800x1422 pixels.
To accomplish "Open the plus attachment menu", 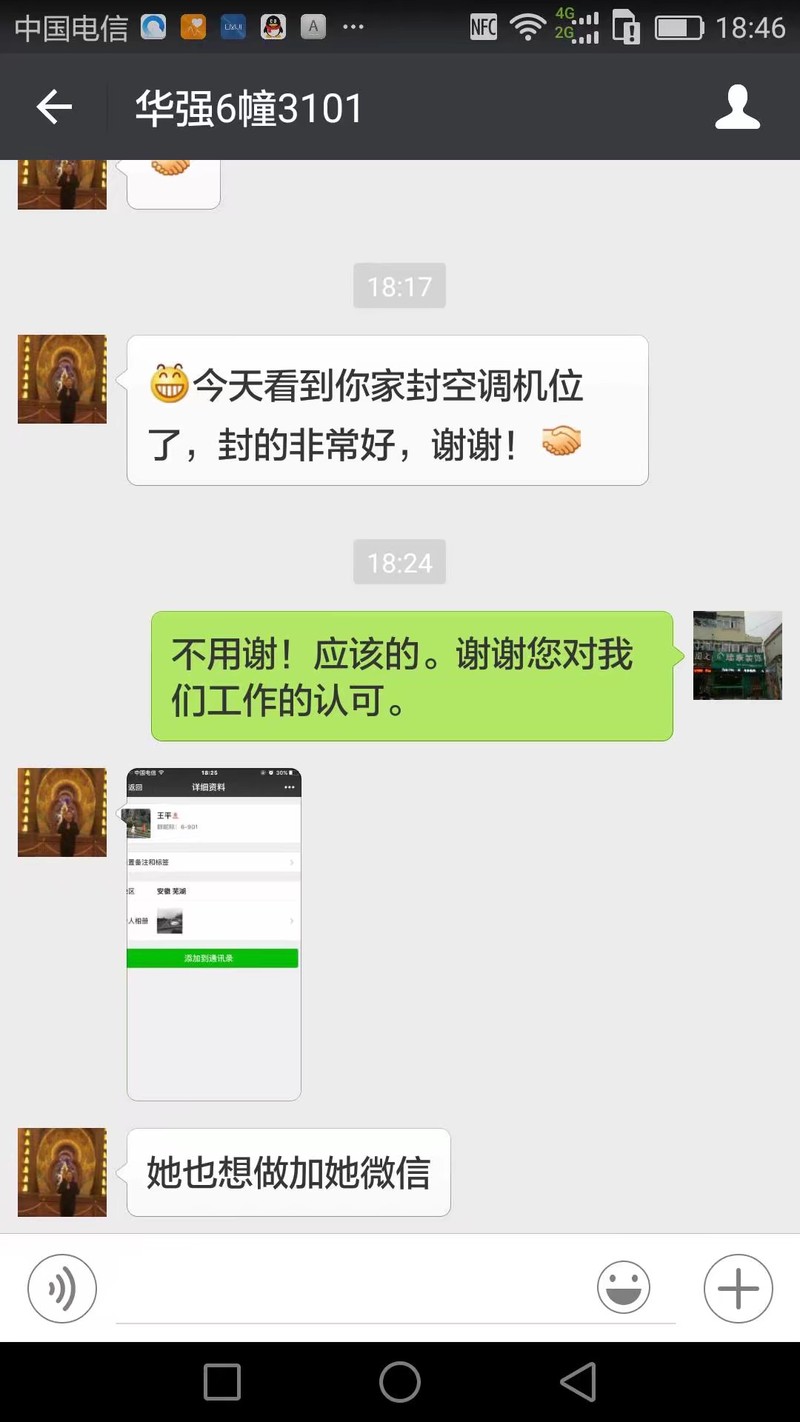I will pos(738,1289).
